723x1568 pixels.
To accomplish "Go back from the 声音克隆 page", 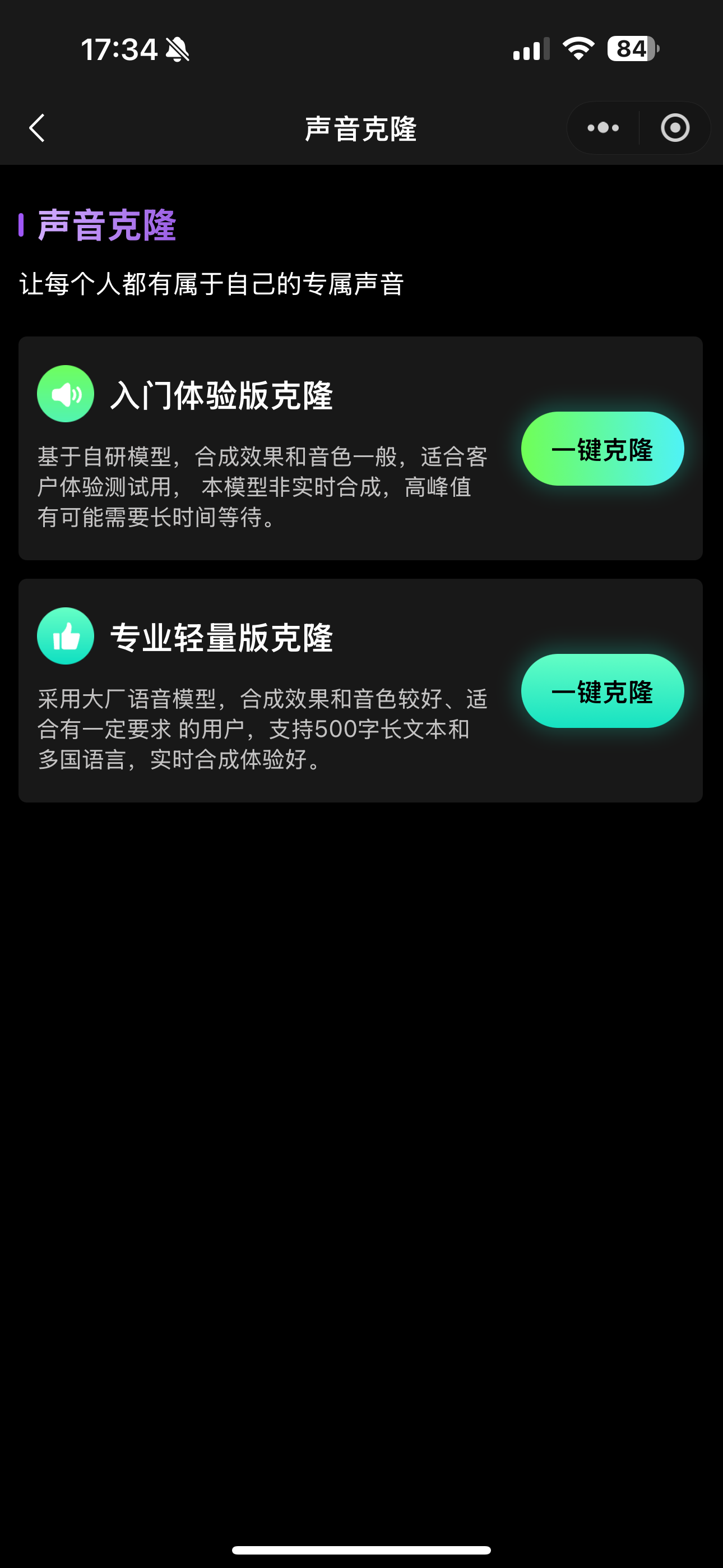I will click(x=37, y=128).
